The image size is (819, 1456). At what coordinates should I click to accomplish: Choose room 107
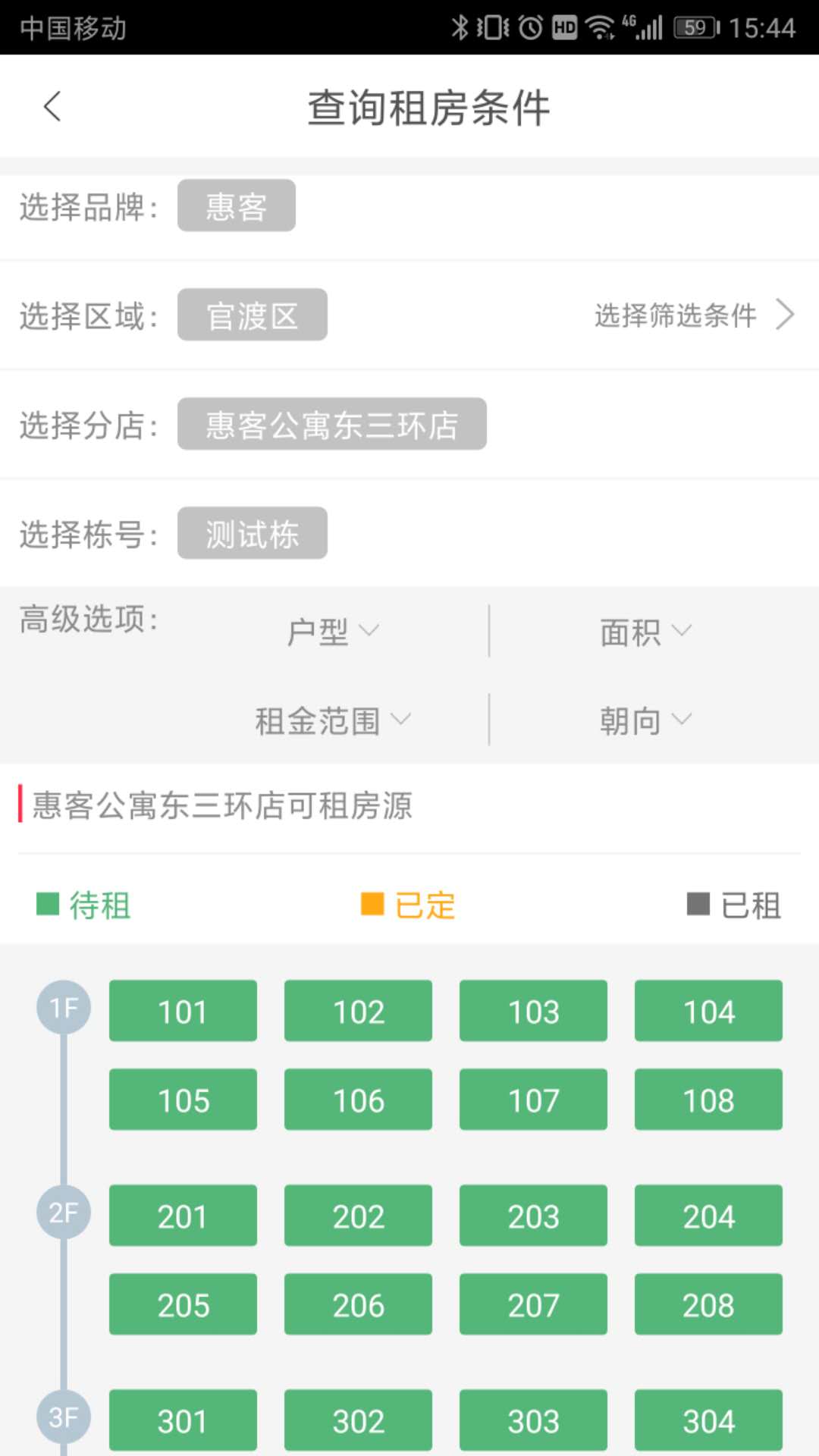(533, 1100)
